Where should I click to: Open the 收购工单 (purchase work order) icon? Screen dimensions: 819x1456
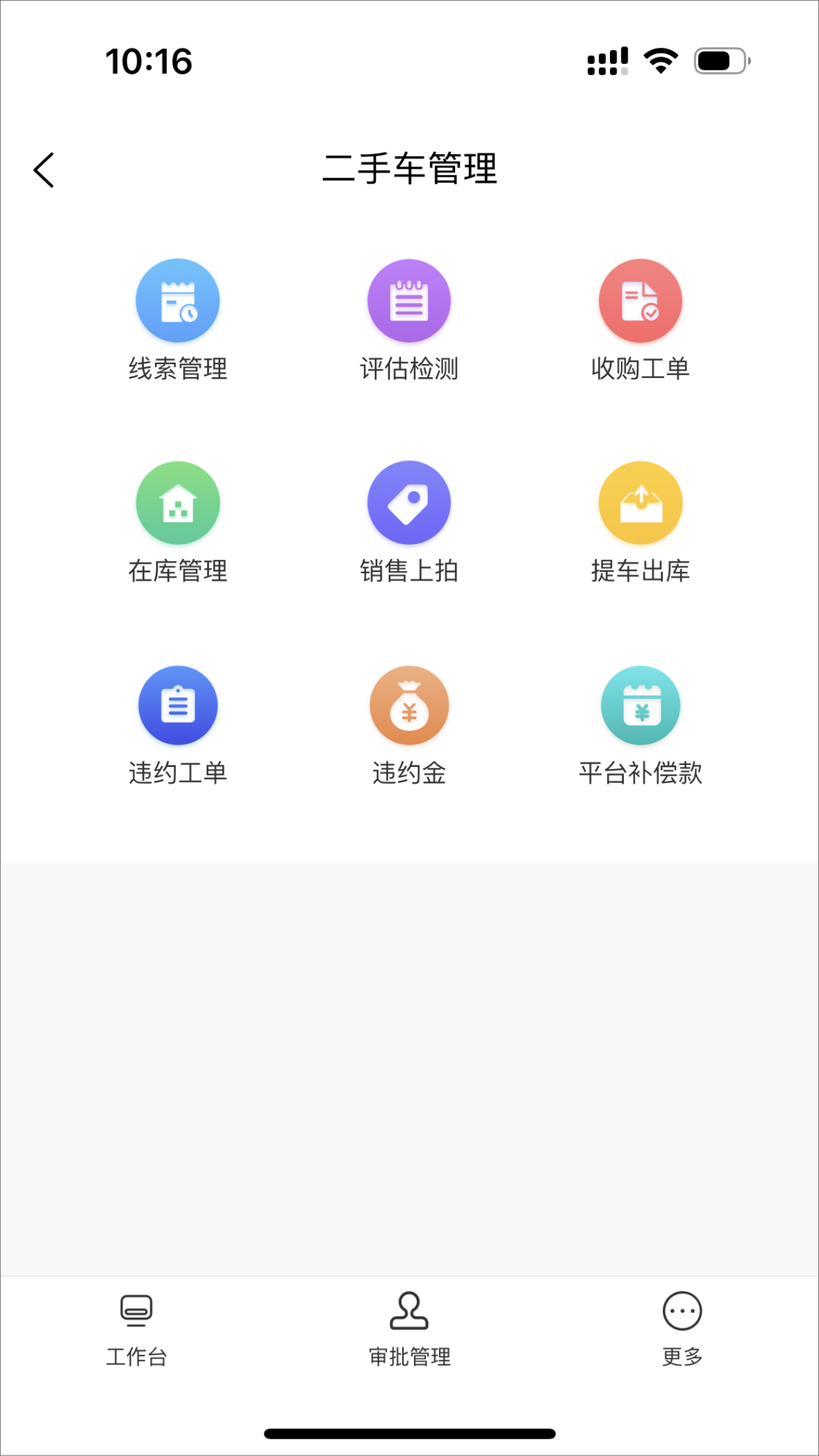[640, 300]
